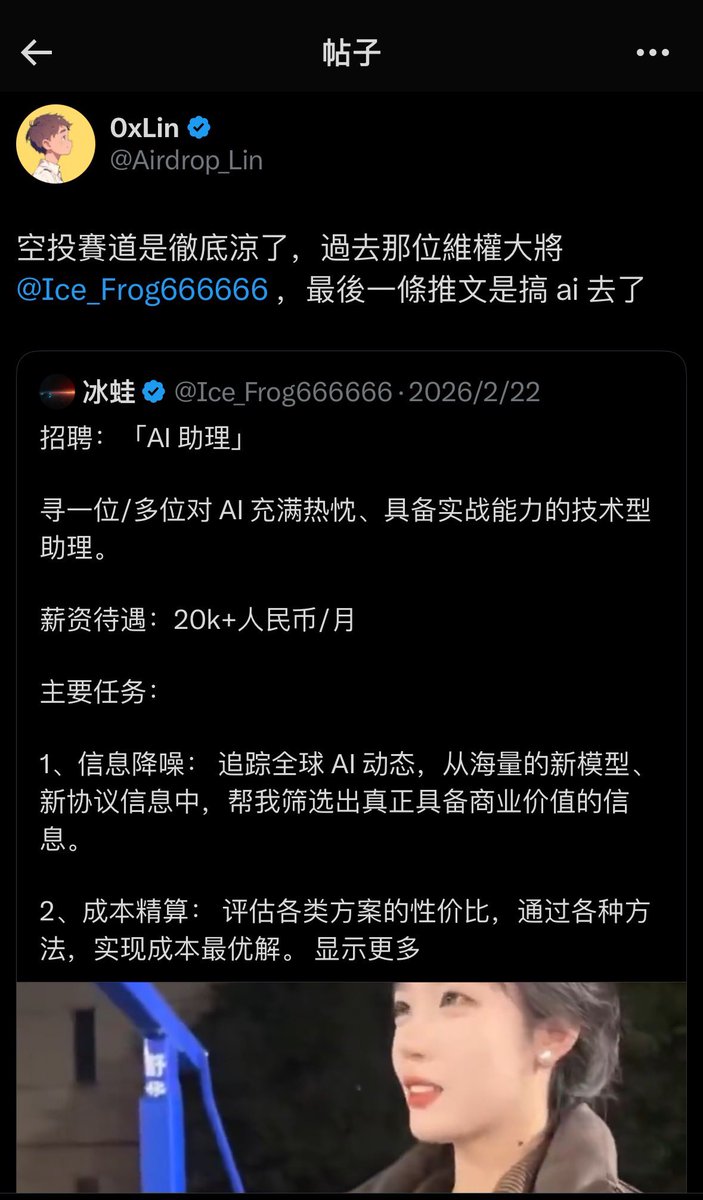The width and height of the screenshot is (703, 1200).
Task: Open the 0xLin display name
Action: coord(145,128)
